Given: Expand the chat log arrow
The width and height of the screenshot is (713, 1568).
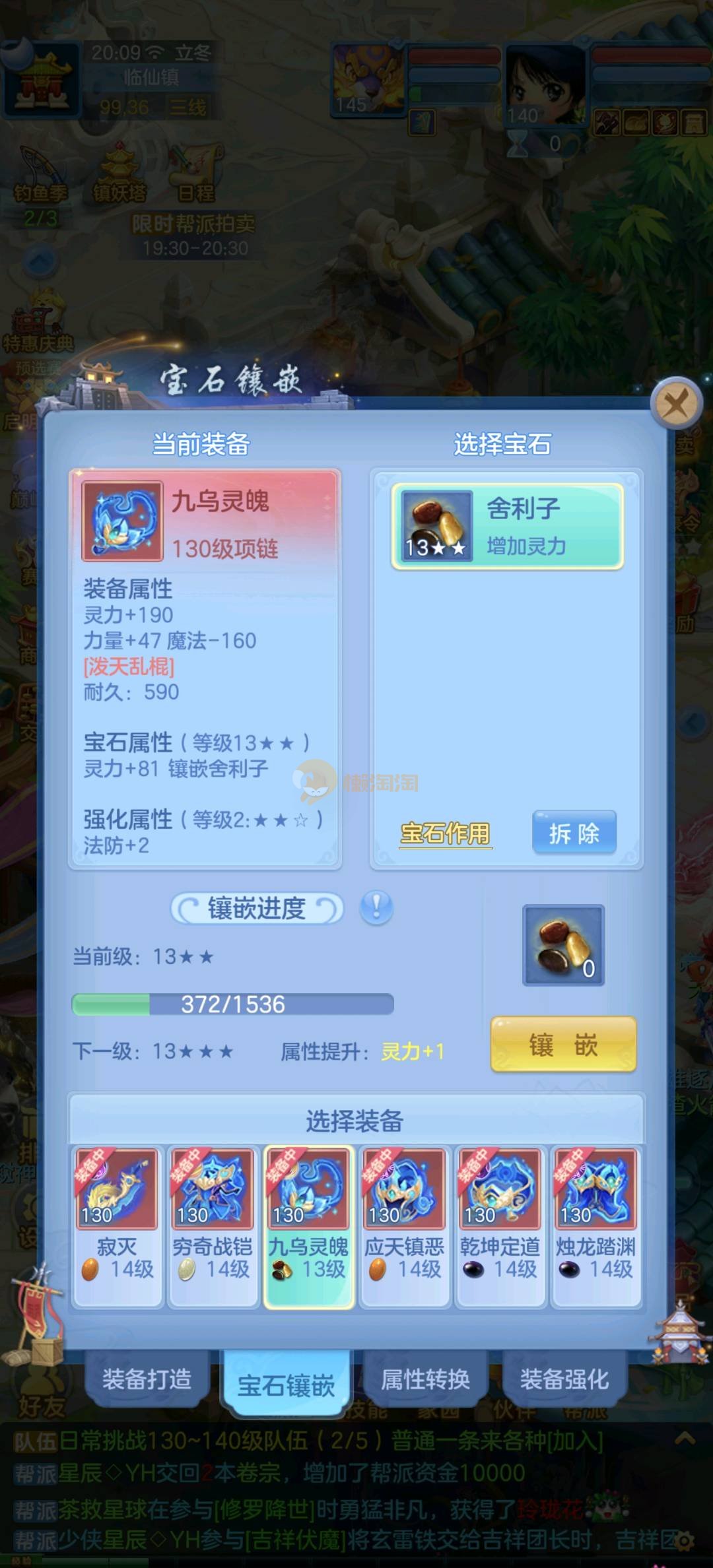Looking at the screenshot, I should point(685,1438).
